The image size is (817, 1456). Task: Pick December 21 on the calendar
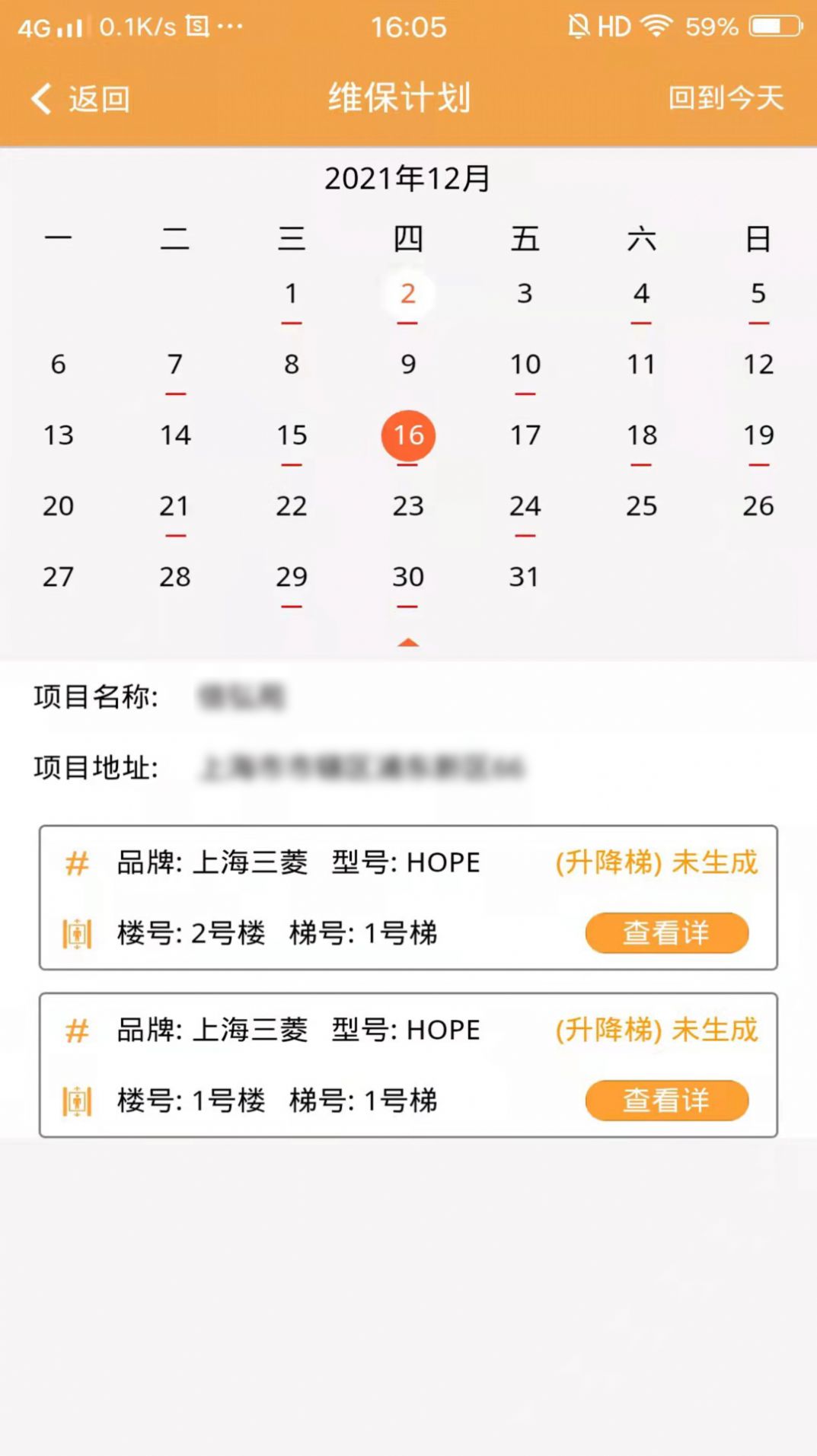[x=175, y=507]
